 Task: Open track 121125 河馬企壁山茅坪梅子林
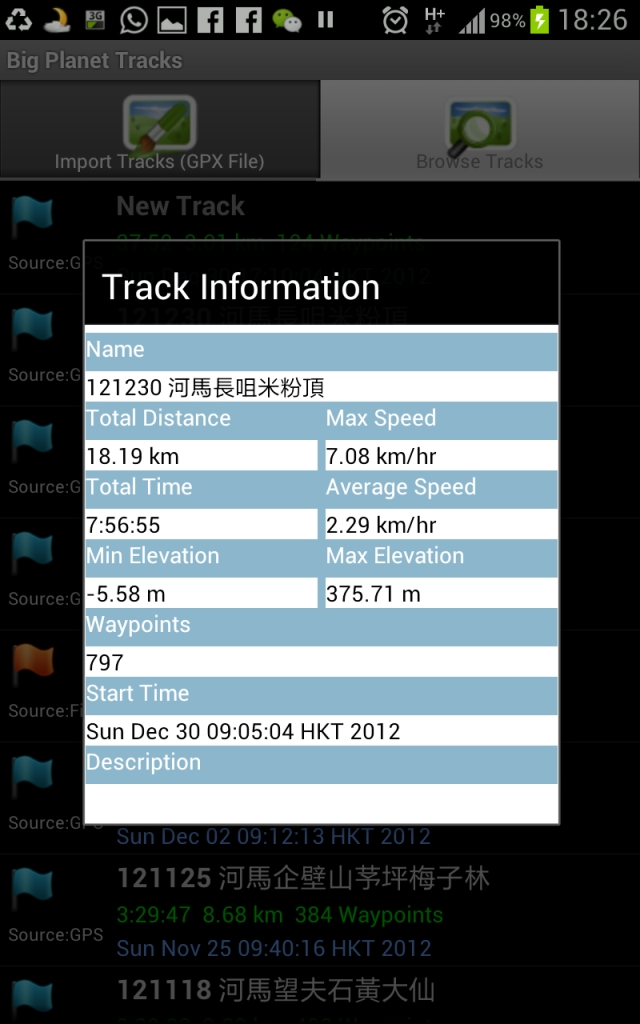click(320, 910)
